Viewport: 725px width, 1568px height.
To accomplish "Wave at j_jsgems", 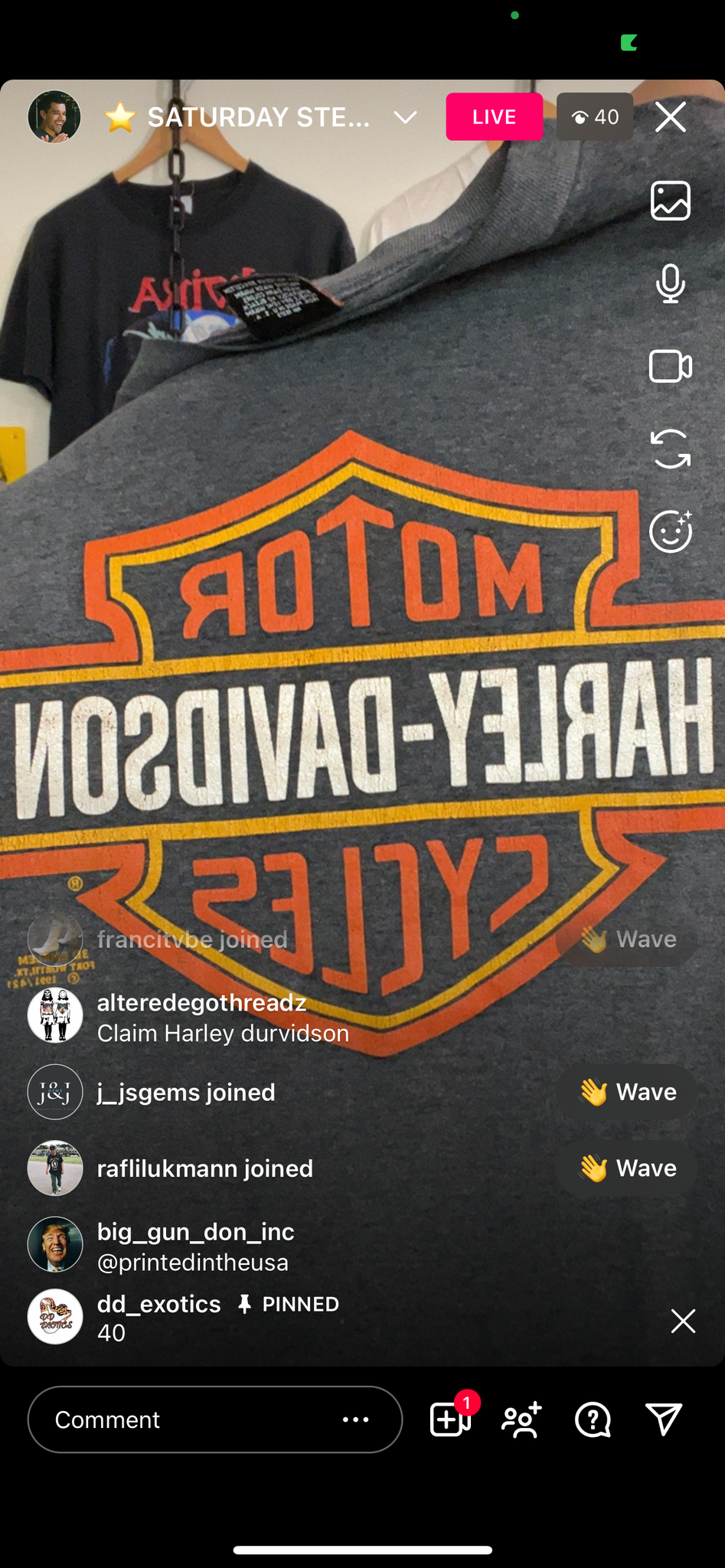I will pos(626,1092).
